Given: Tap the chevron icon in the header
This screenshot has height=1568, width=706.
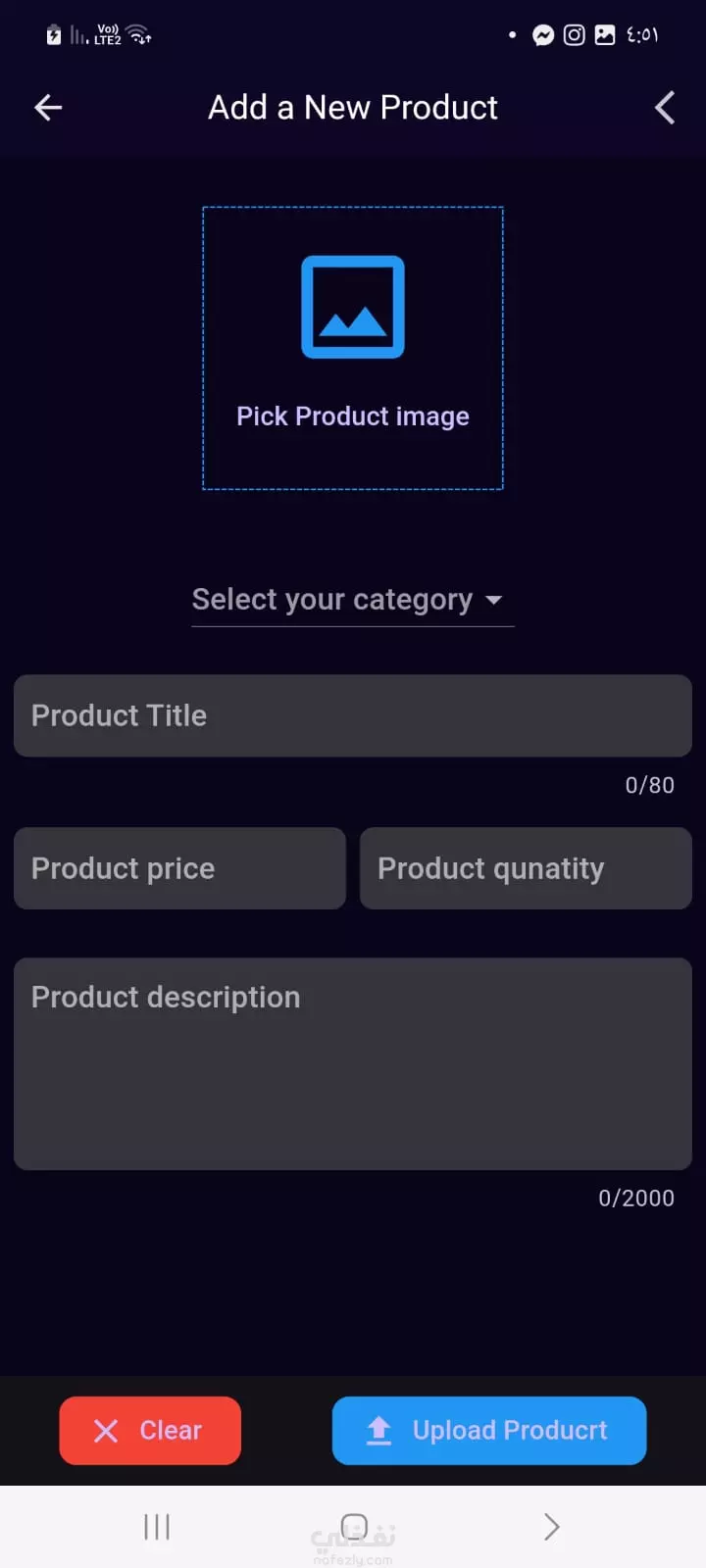Looking at the screenshot, I should click(665, 108).
